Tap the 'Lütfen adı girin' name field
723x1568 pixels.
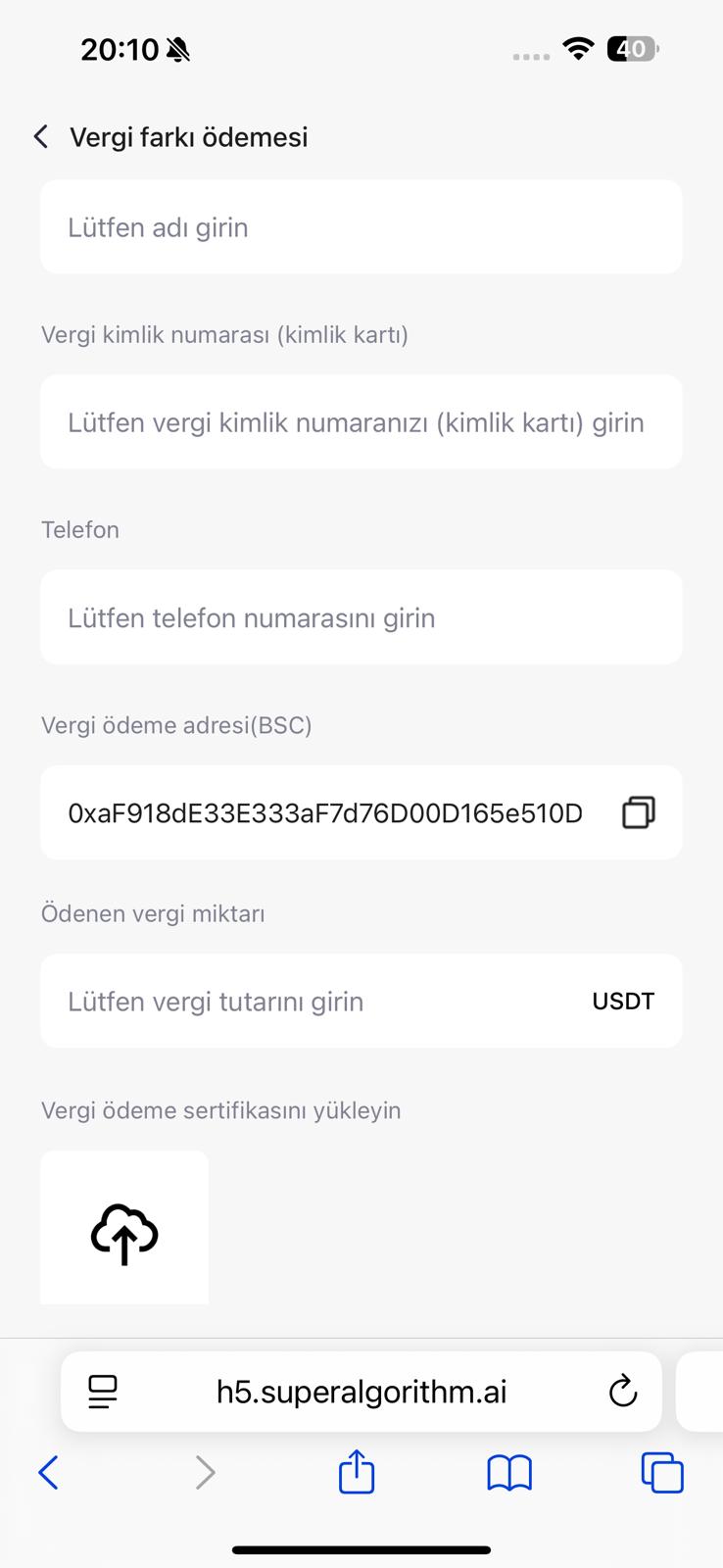point(361,227)
